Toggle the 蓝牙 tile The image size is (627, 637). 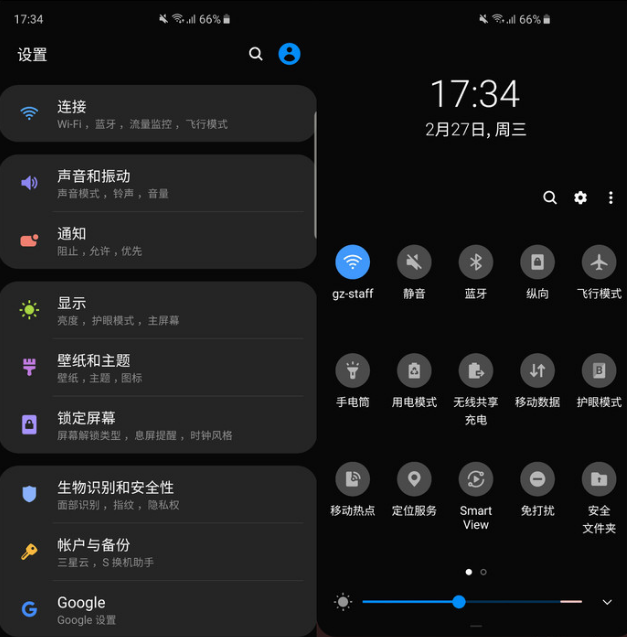click(x=476, y=262)
